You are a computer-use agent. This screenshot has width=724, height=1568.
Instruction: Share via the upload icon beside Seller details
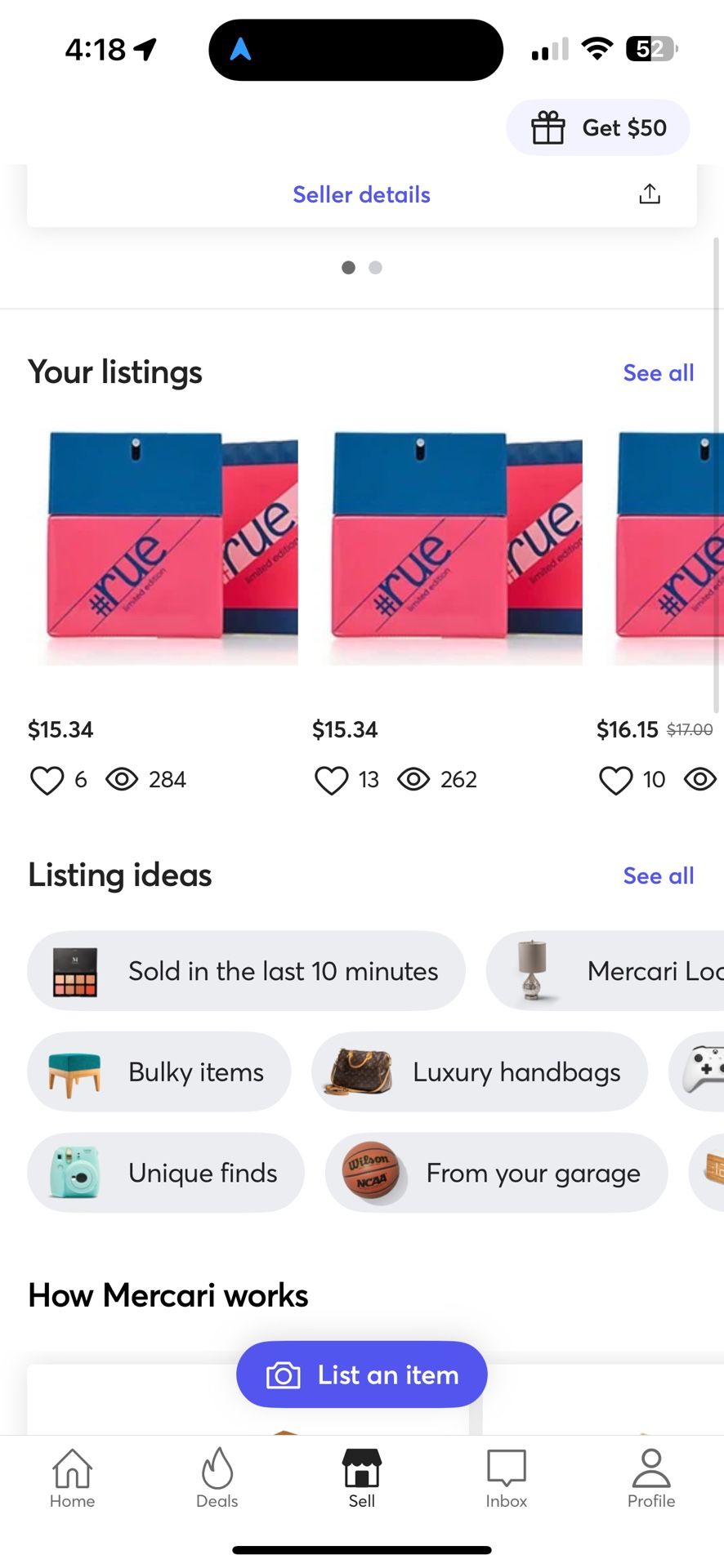650,194
